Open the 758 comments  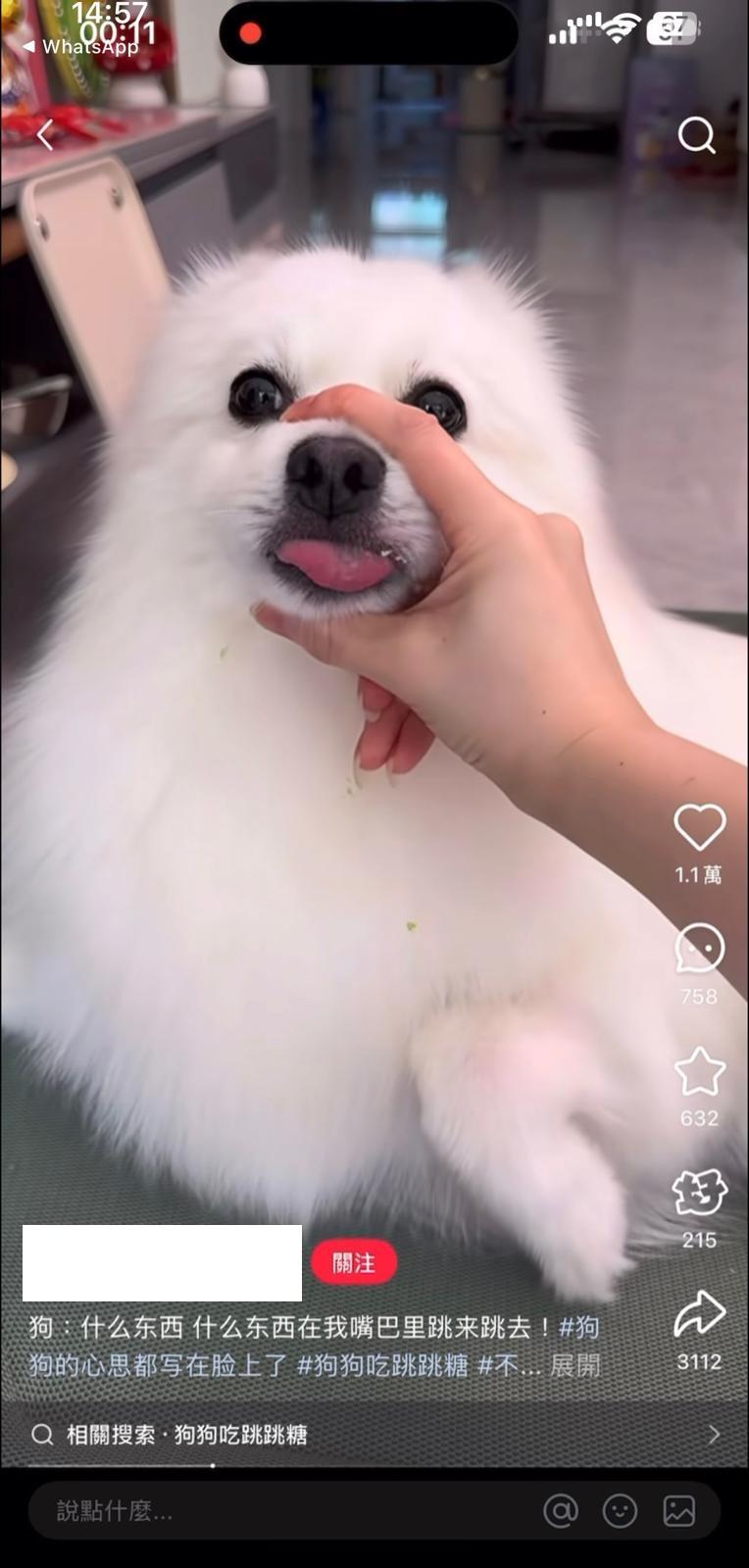pyautogui.click(x=699, y=949)
